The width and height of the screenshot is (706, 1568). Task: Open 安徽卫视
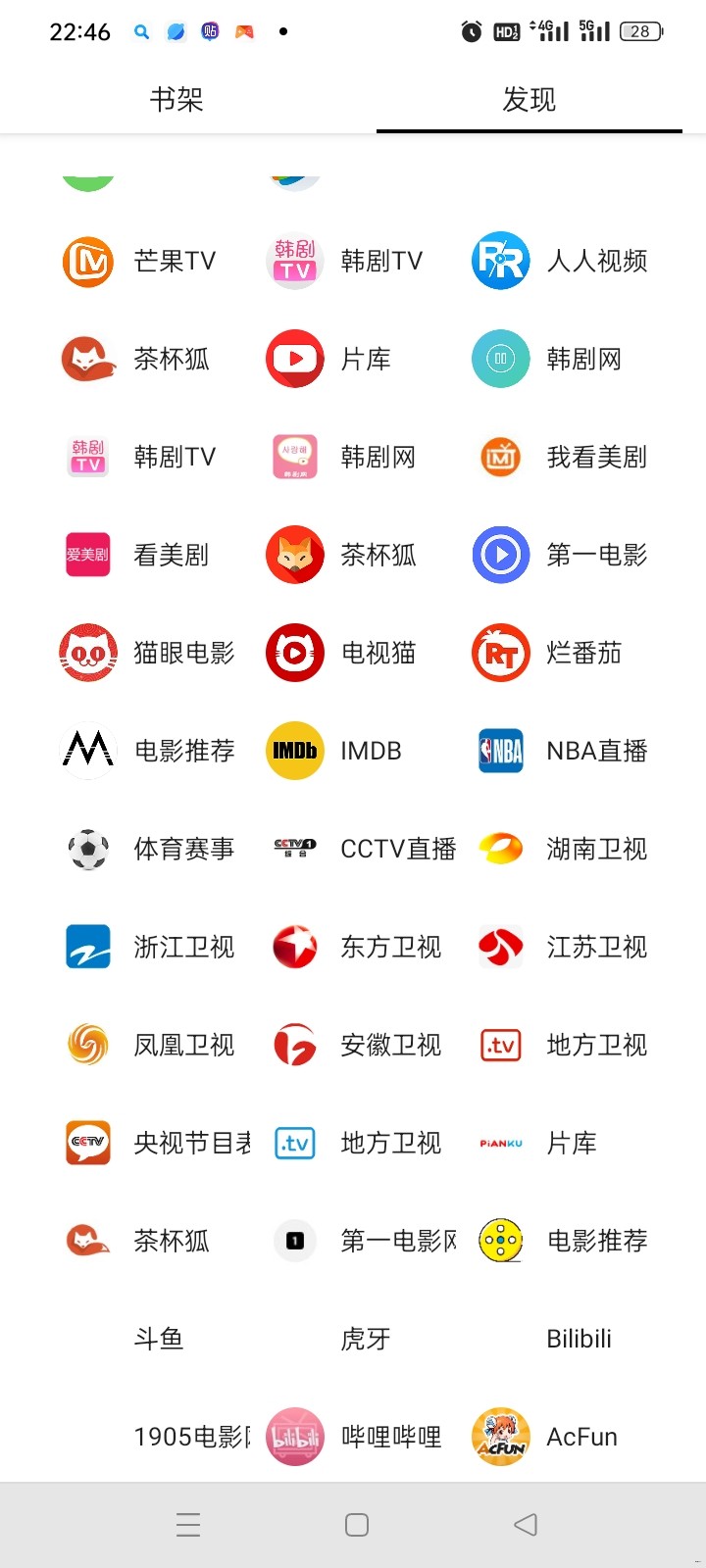pos(353,1045)
